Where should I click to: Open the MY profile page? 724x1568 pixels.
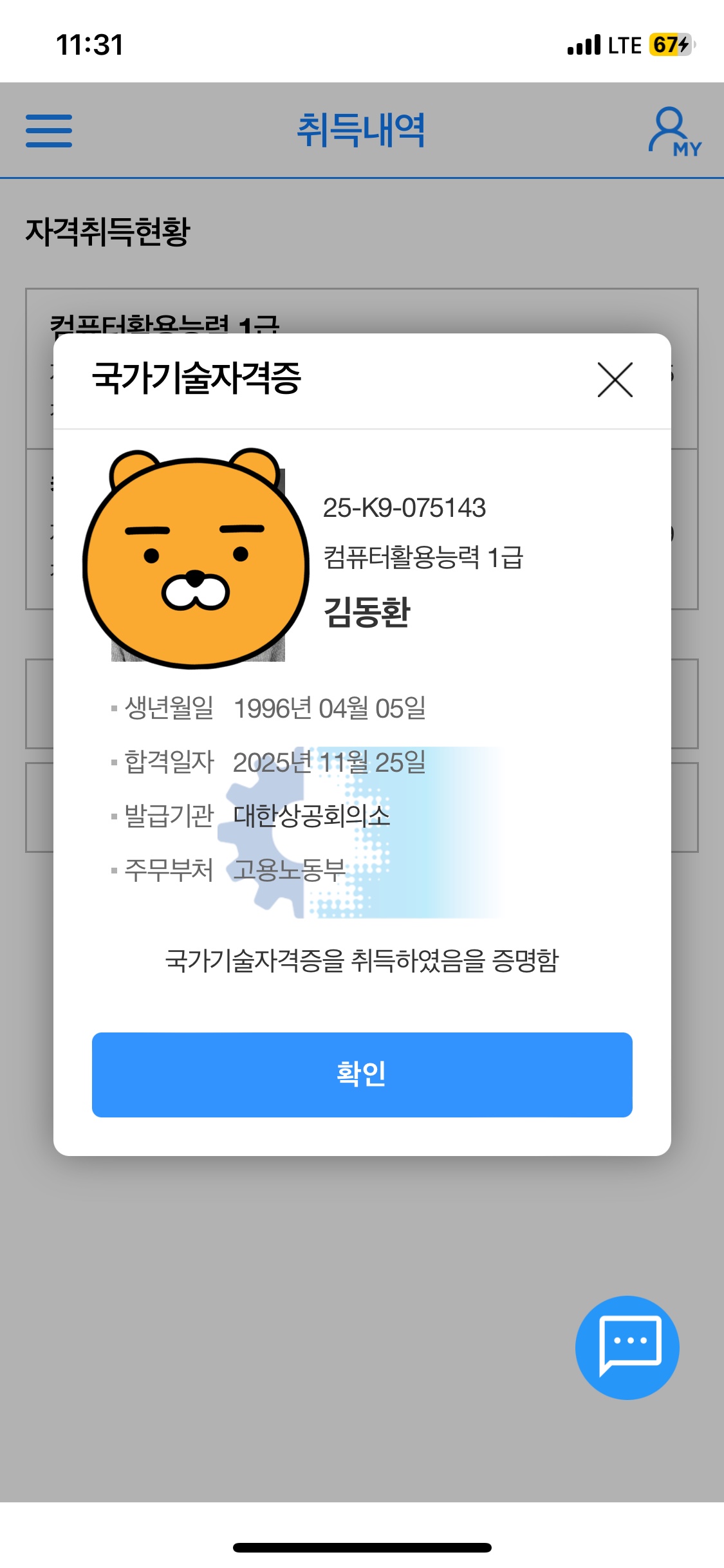[x=673, y=132]
